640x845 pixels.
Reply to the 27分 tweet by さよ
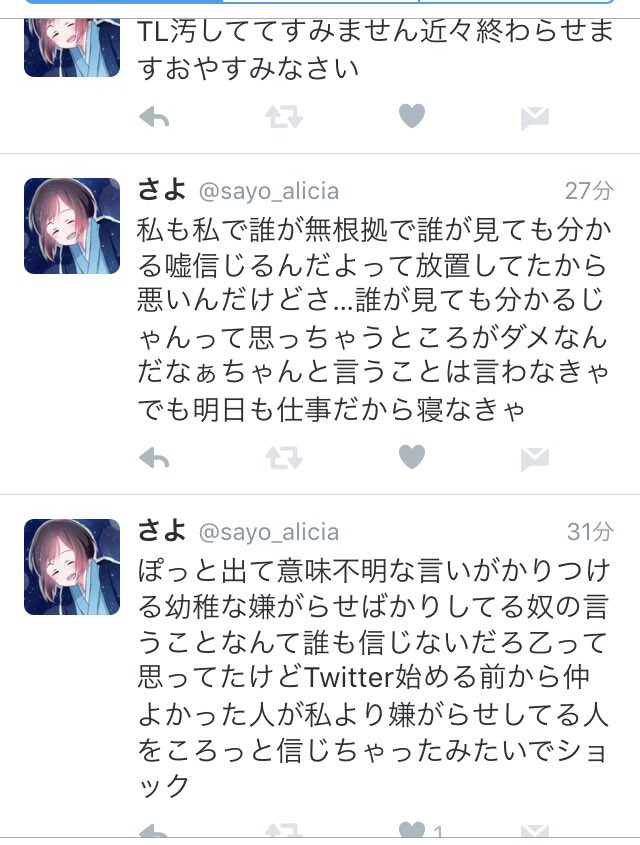click(x=153, y=459)
